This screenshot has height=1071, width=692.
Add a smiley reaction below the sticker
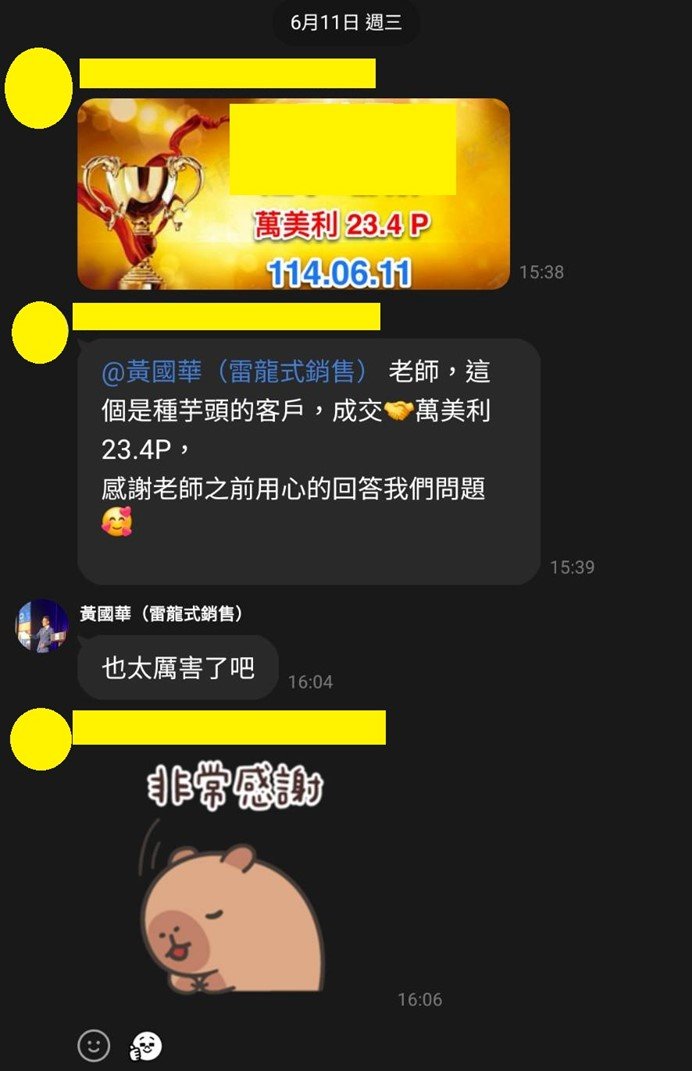click(93, 1046)
